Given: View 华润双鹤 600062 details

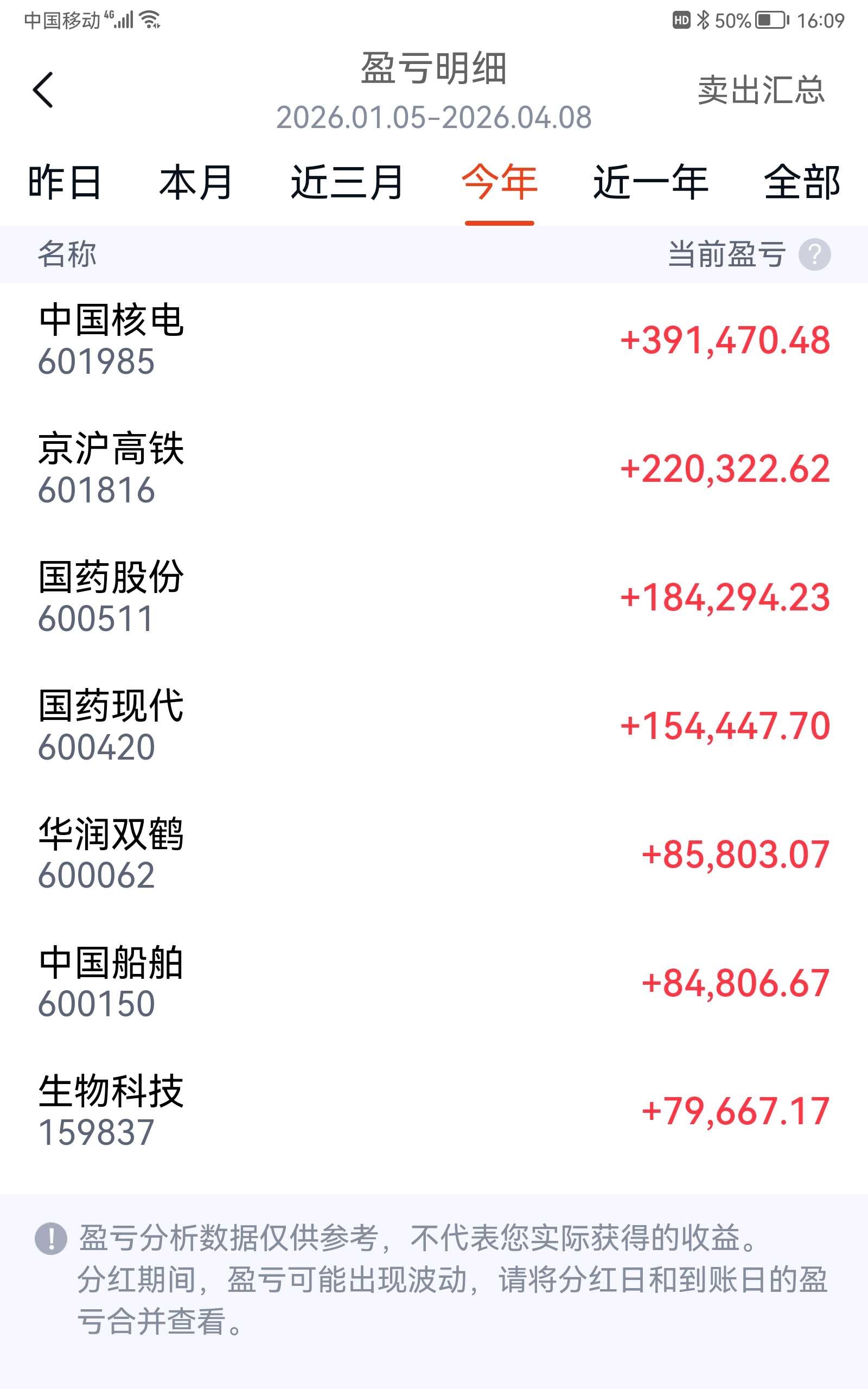Looking at the screenshot, I should pyautogui.click(x=434, y=854).
